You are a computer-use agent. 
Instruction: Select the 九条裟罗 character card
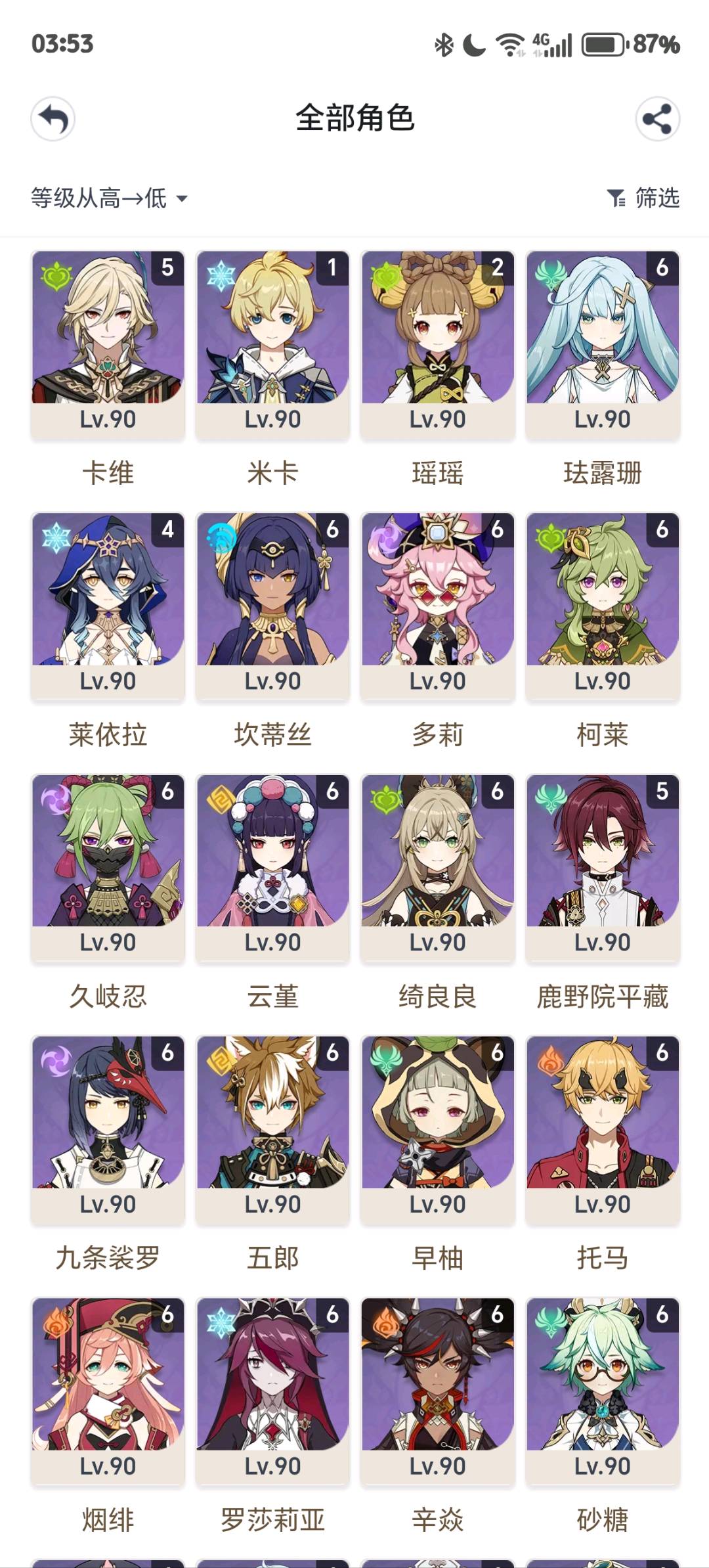coord(108,1129)
